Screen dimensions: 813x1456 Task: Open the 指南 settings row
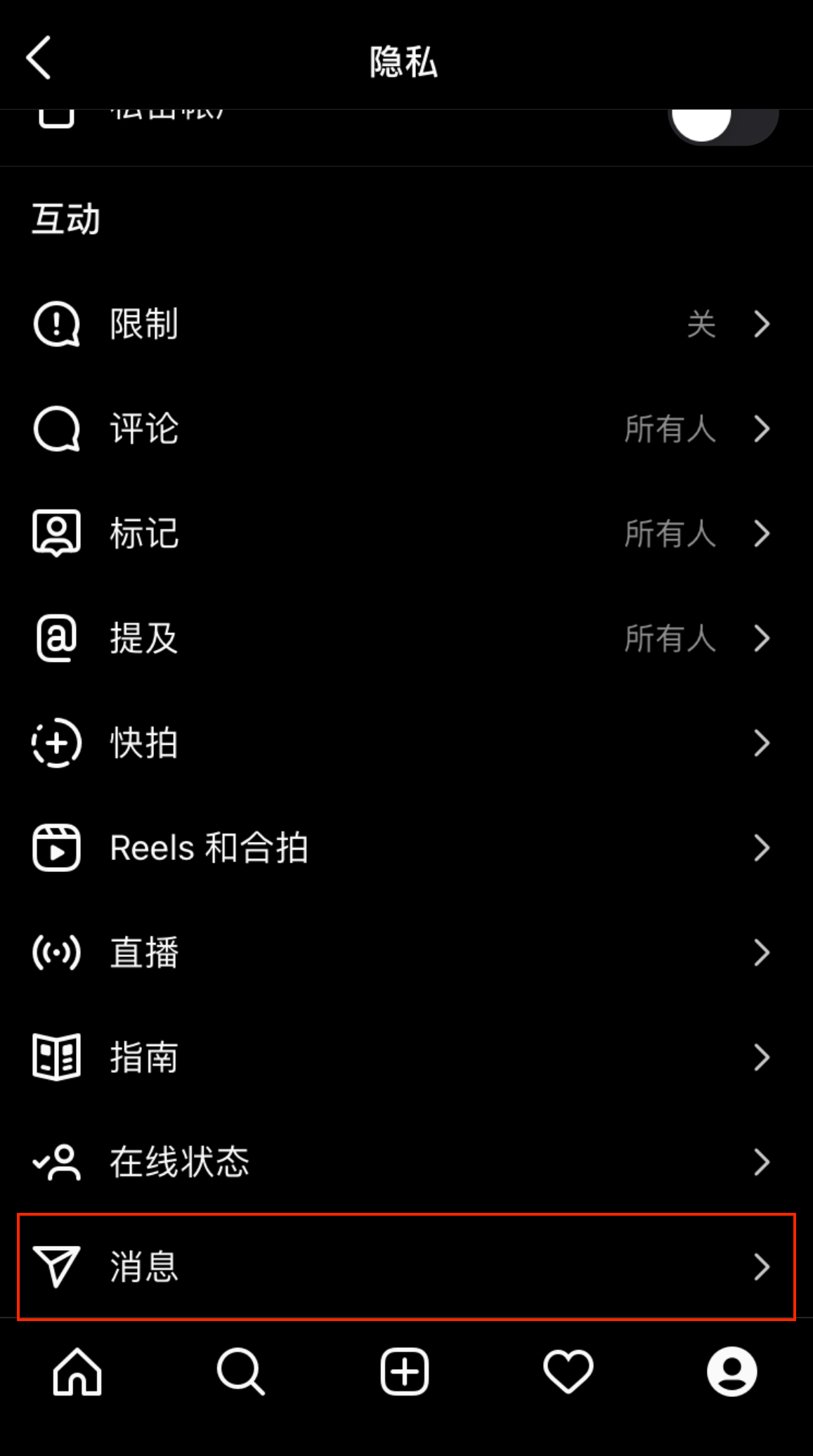click(x=406, y=1057)
